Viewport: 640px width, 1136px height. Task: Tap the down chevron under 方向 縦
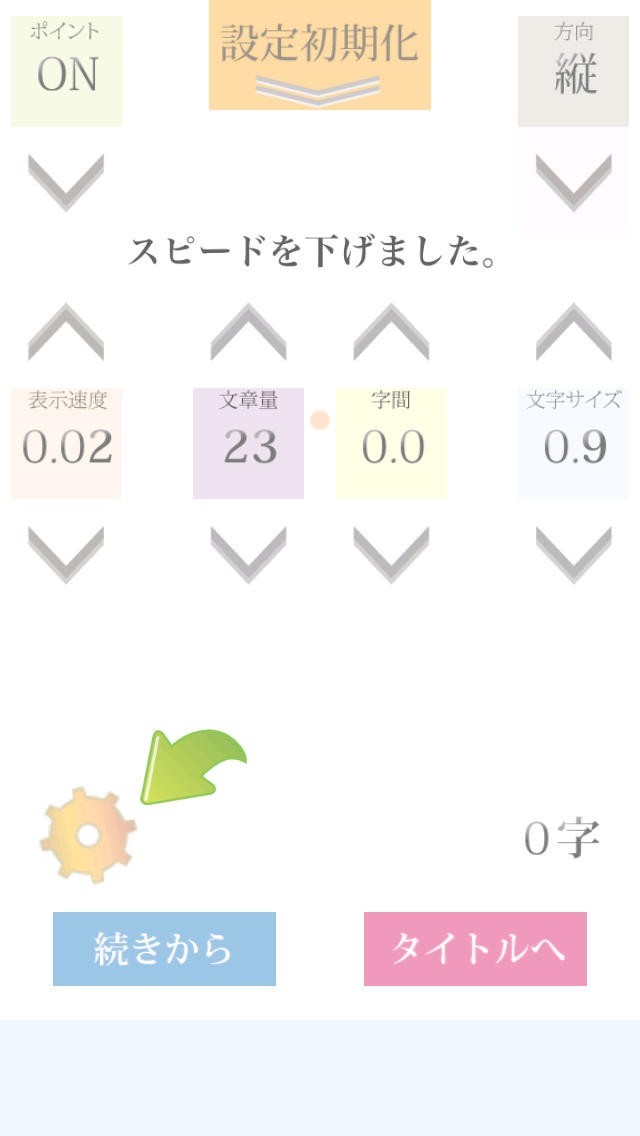574,182
